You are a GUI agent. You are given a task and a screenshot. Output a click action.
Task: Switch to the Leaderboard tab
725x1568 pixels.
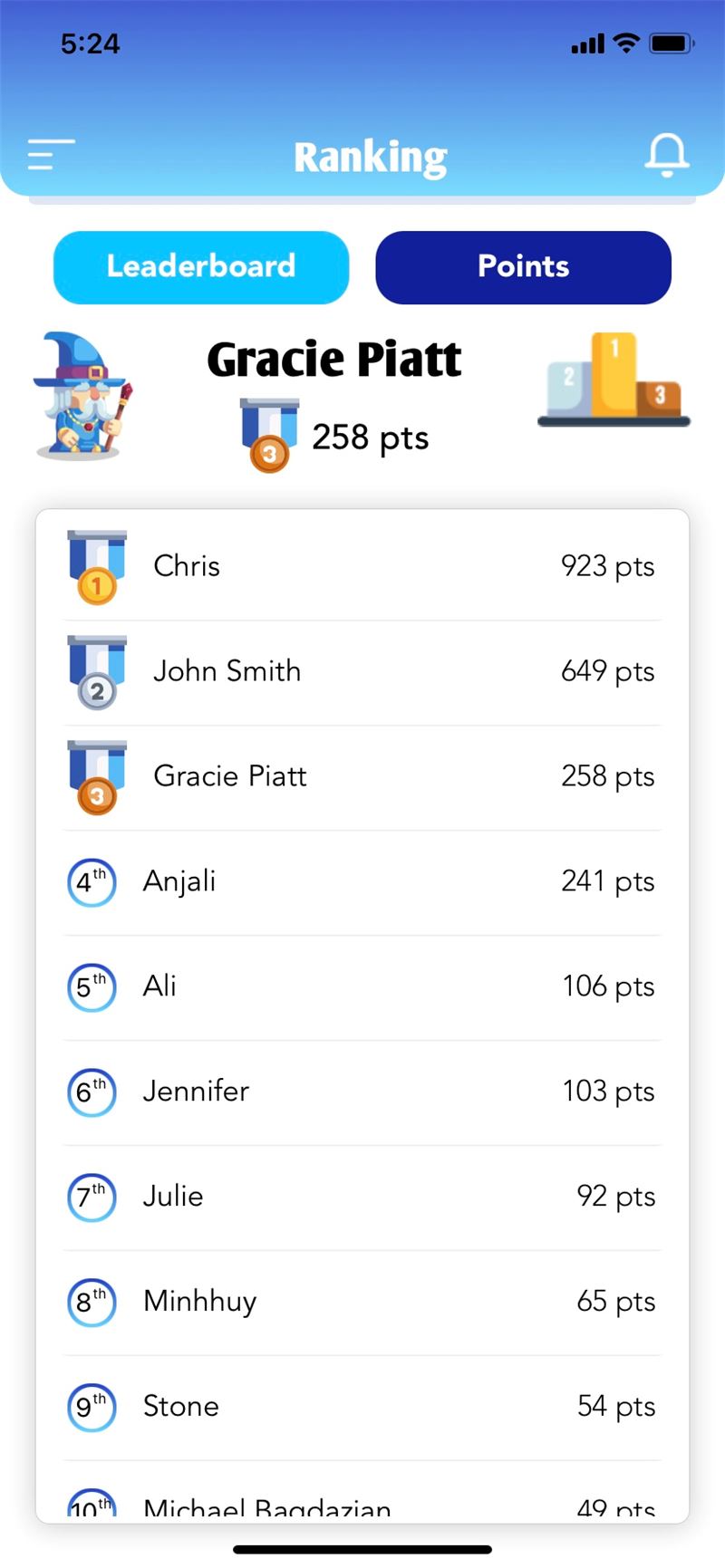[x=201, y=267]
